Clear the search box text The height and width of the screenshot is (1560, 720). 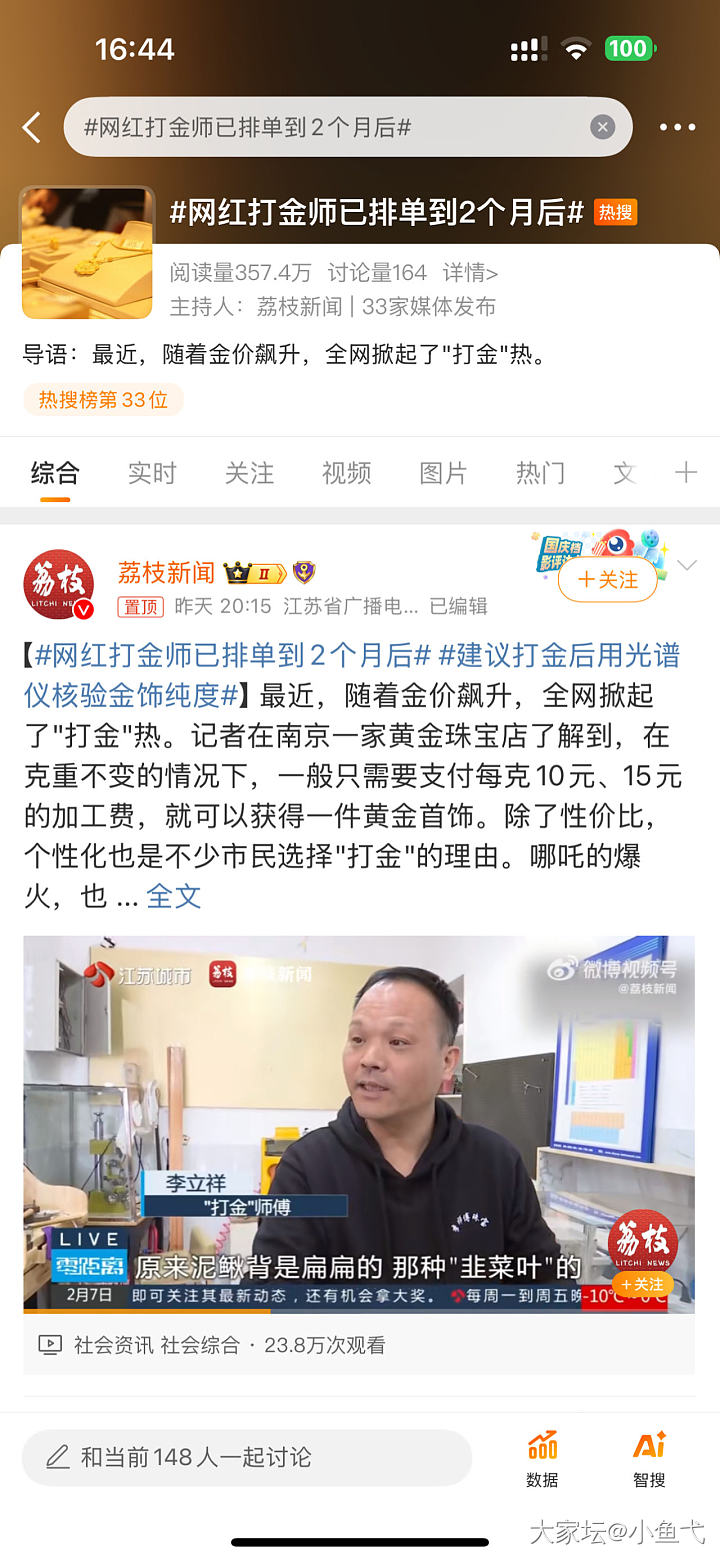tap(601, 127)
